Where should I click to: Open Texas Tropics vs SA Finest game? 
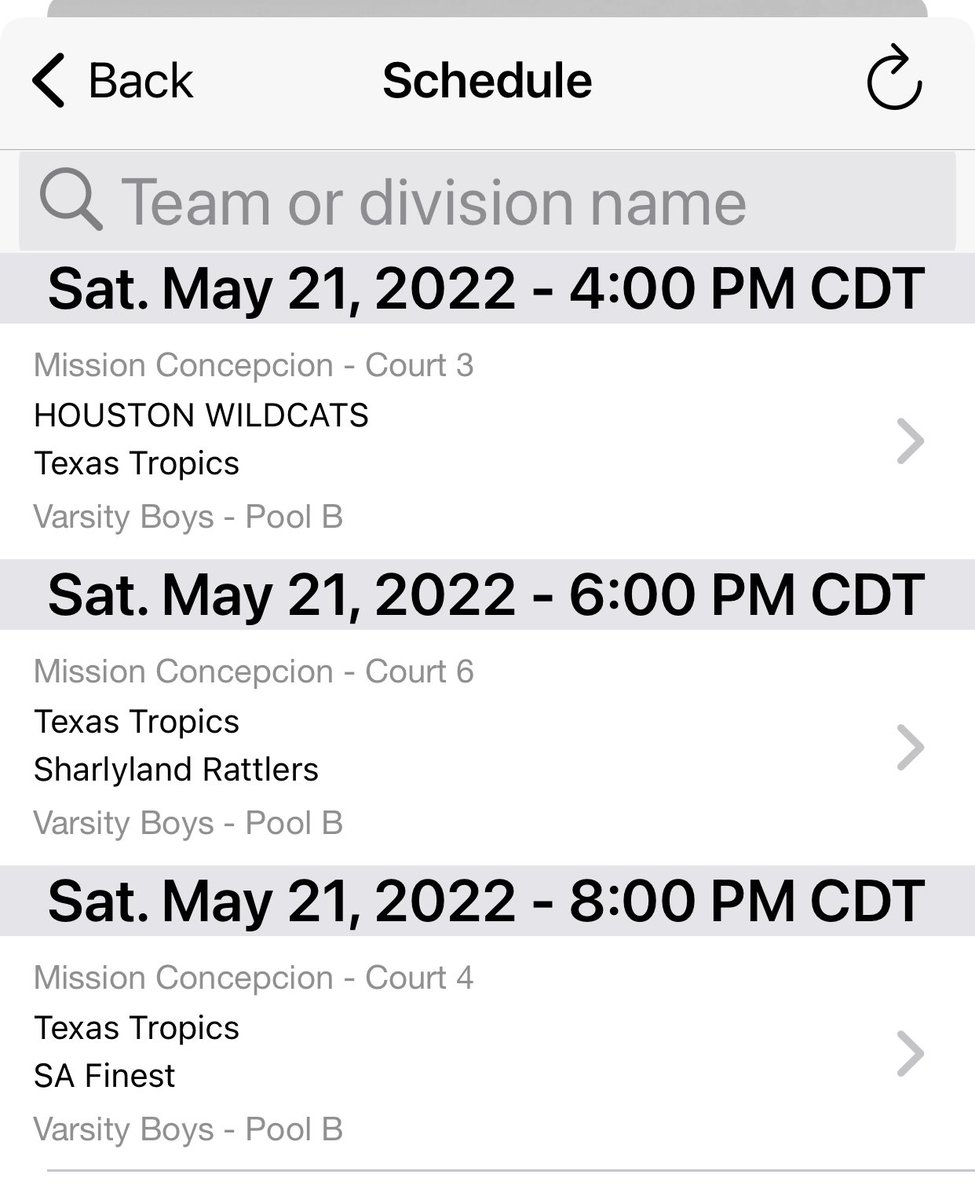pyautogui.click(x=487, y=1053)
